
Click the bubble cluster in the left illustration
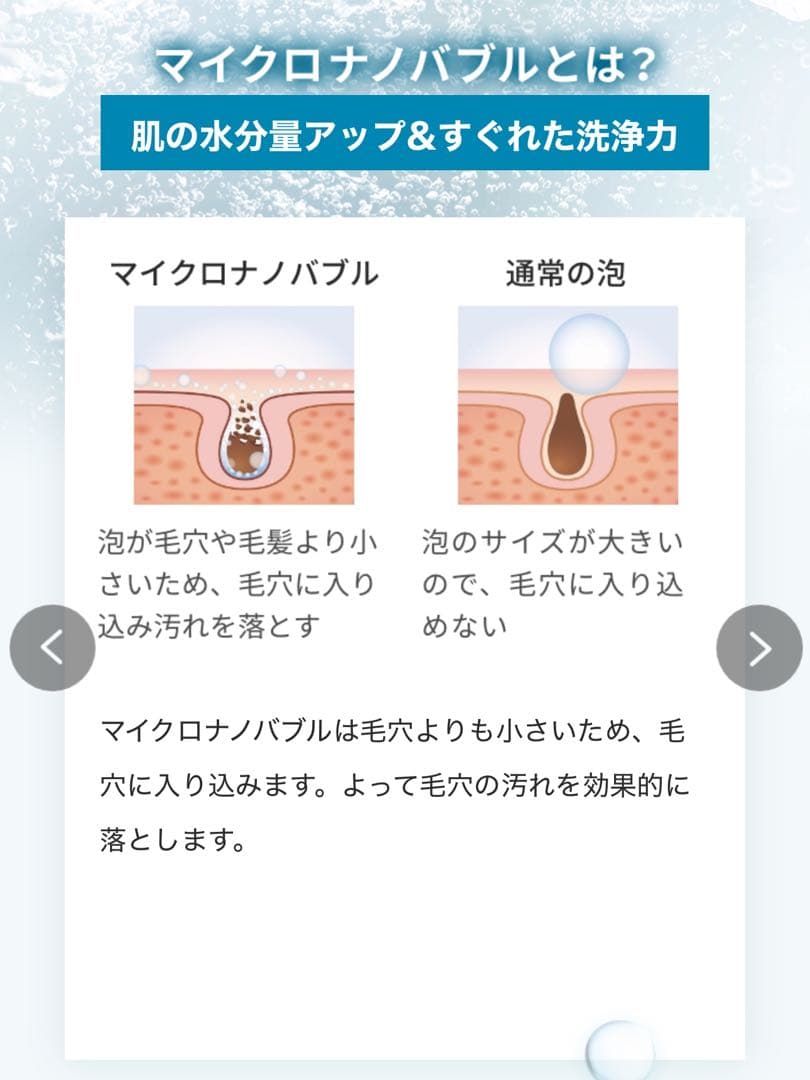pyautogui.click(x=243, y=430)
